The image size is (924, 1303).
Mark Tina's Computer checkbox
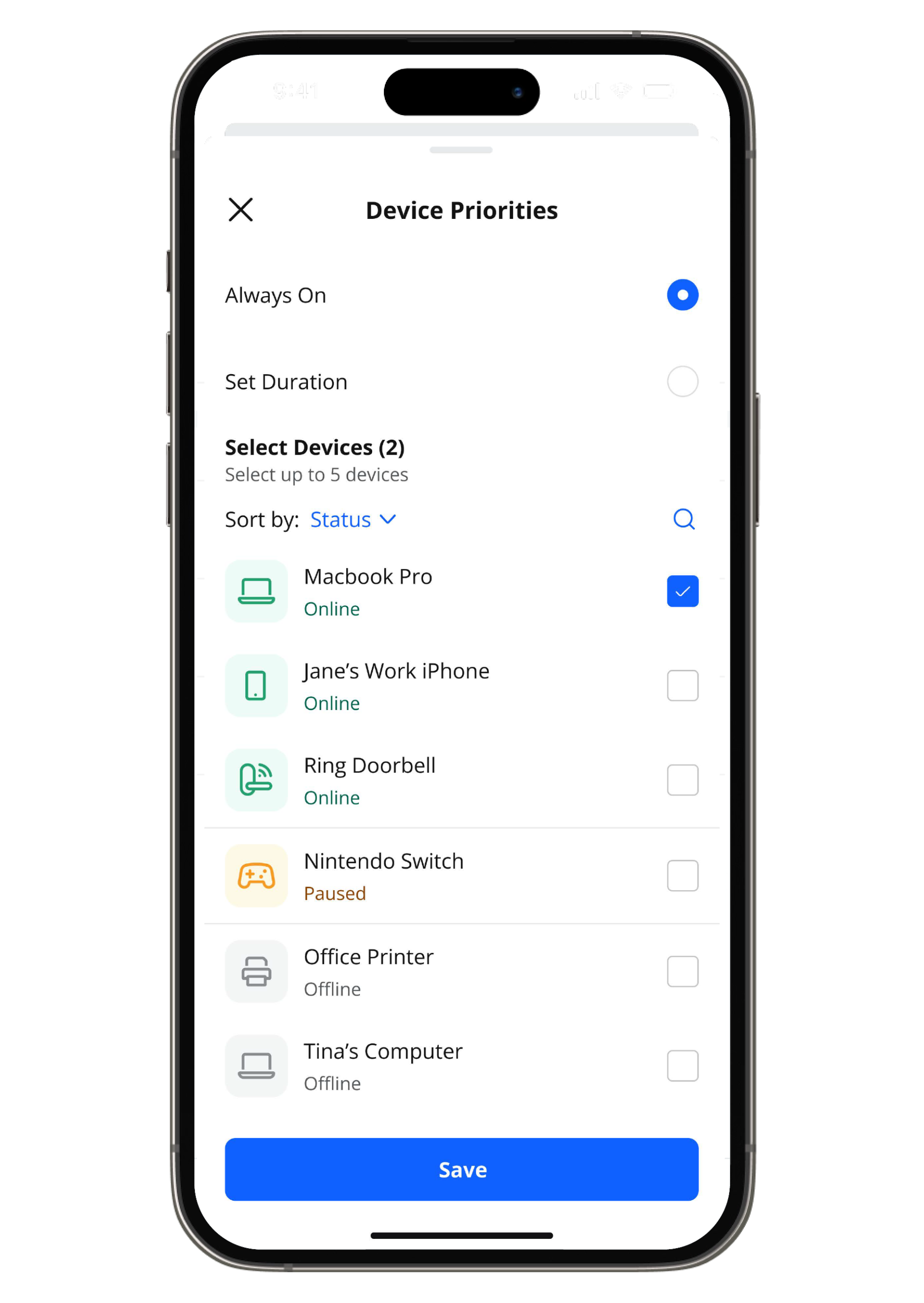(x=682, y=1066)
